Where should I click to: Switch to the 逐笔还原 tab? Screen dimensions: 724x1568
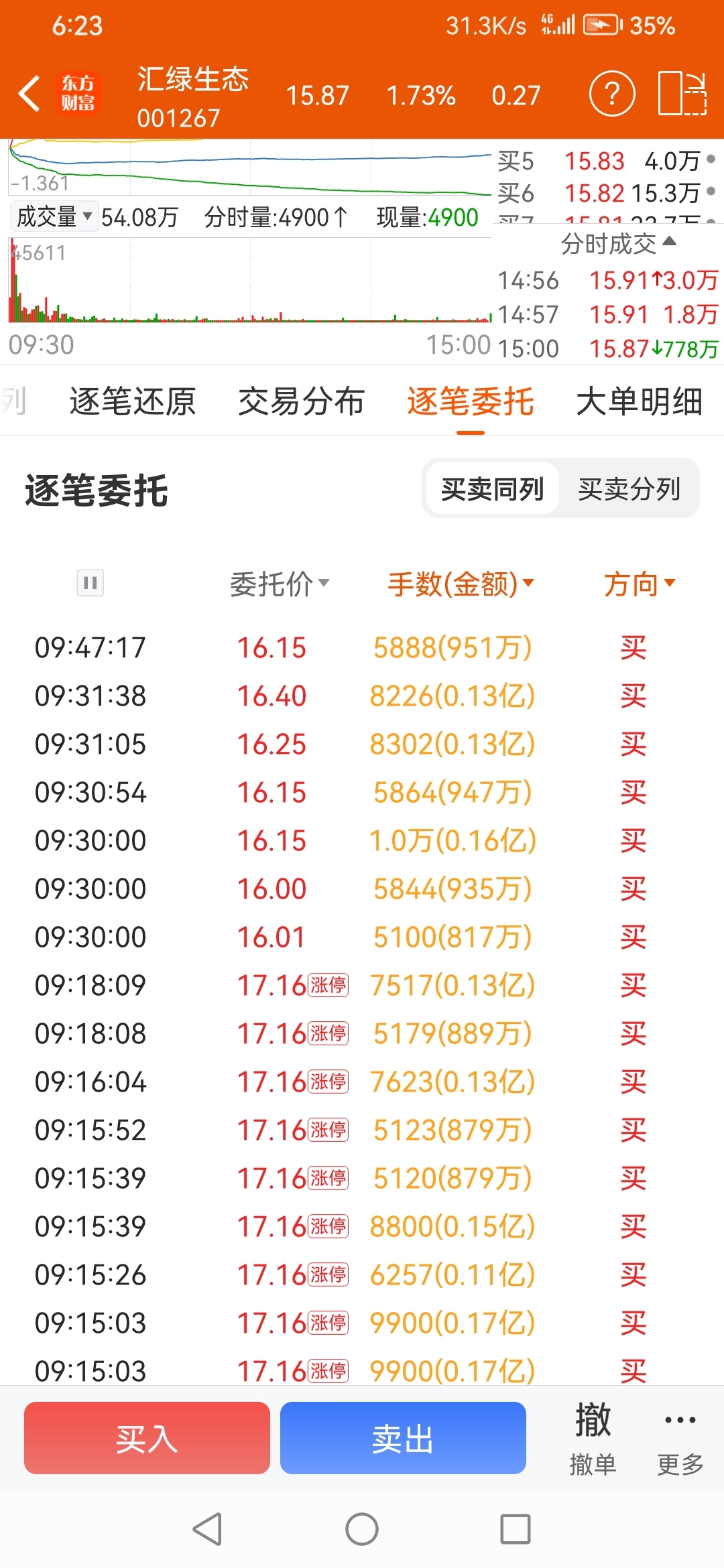click(x=133, y=402)
